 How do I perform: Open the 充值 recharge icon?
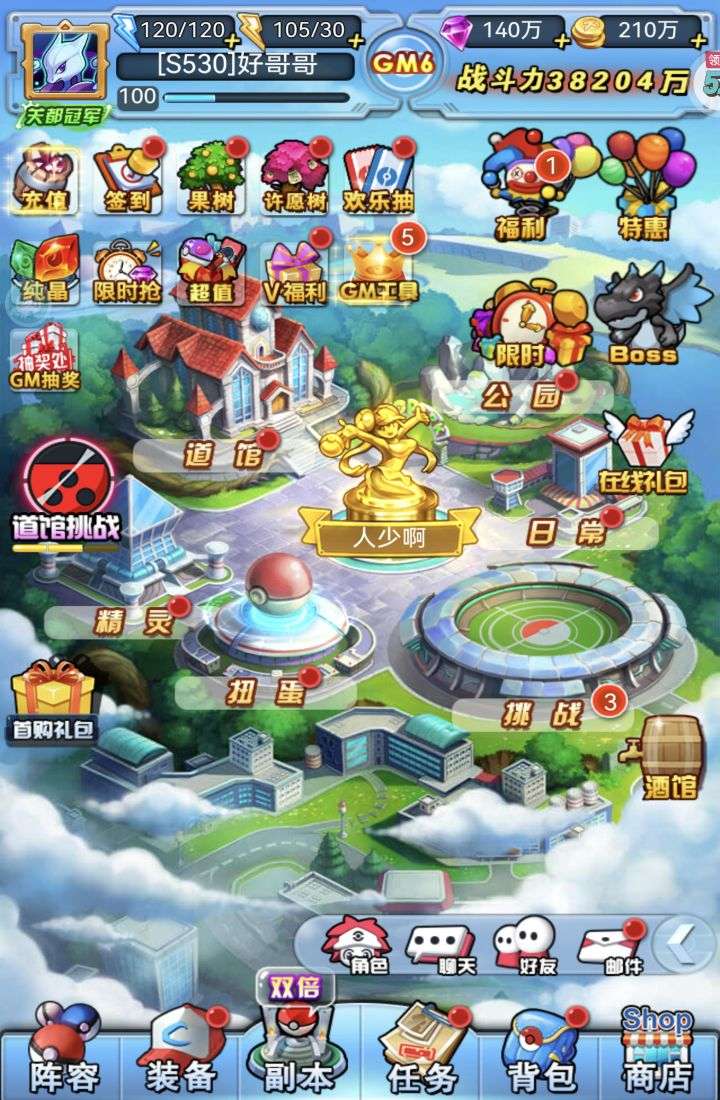pos(46,180)
